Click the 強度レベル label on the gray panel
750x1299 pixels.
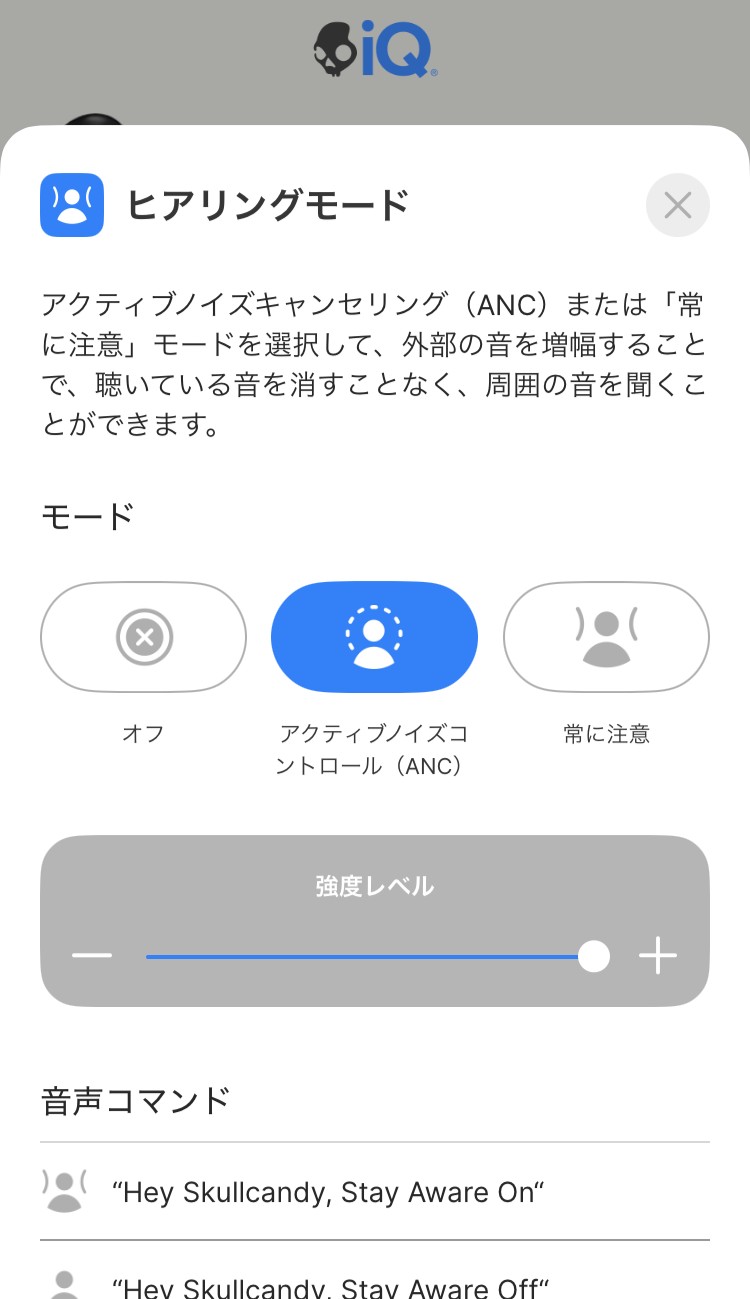pyautogui.click(x=374, y=884)
